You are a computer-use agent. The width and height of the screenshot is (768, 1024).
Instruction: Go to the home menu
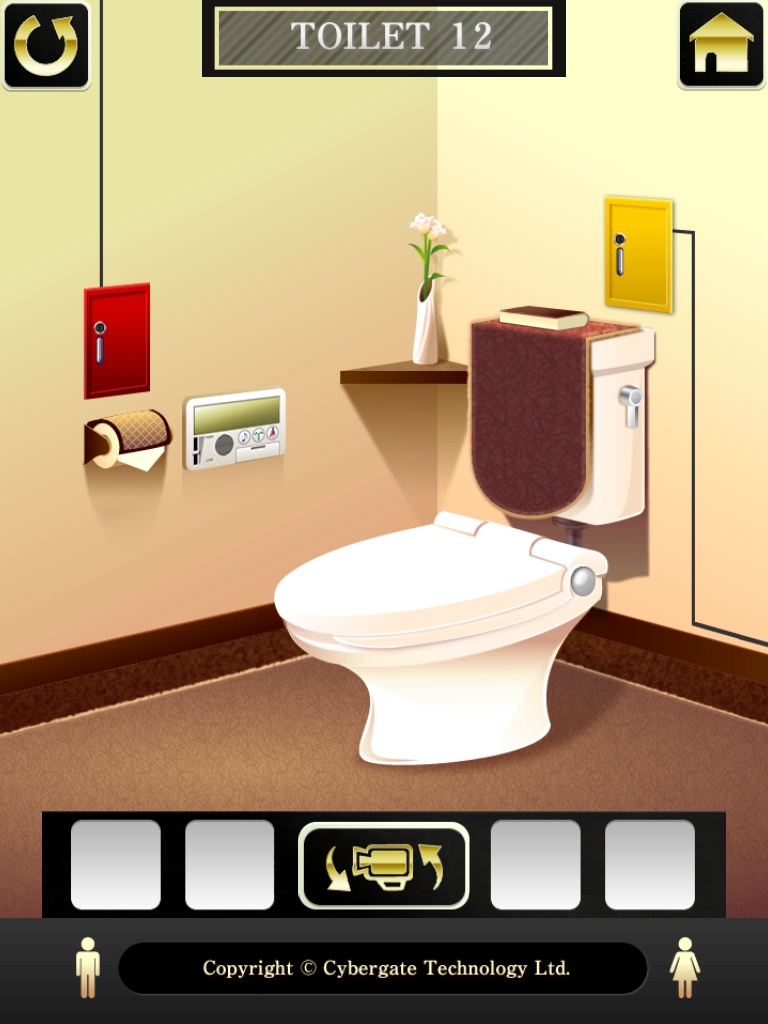click(x=721, y=45)
